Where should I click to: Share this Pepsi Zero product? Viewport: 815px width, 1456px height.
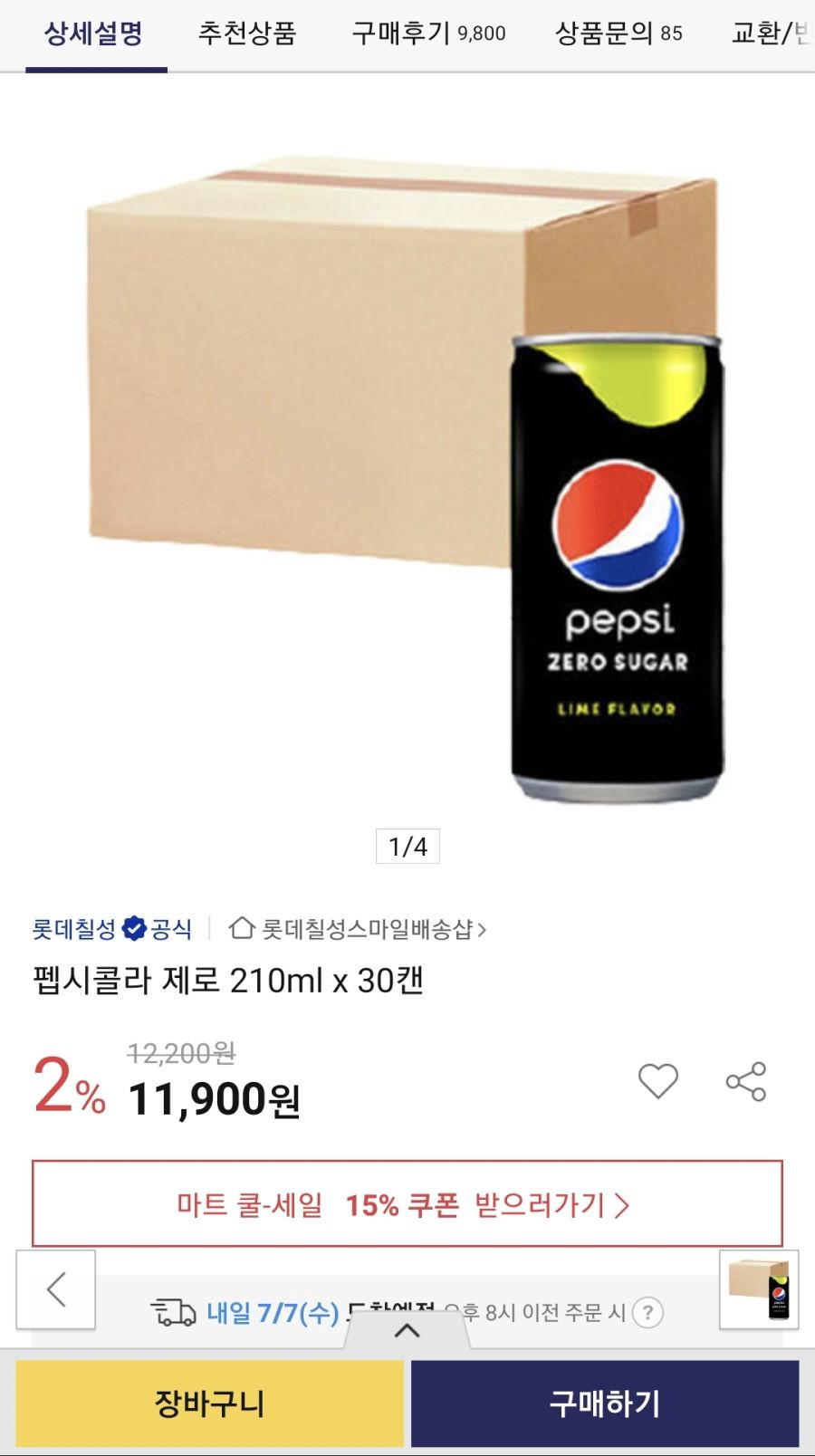click(x=746, y=1081)
